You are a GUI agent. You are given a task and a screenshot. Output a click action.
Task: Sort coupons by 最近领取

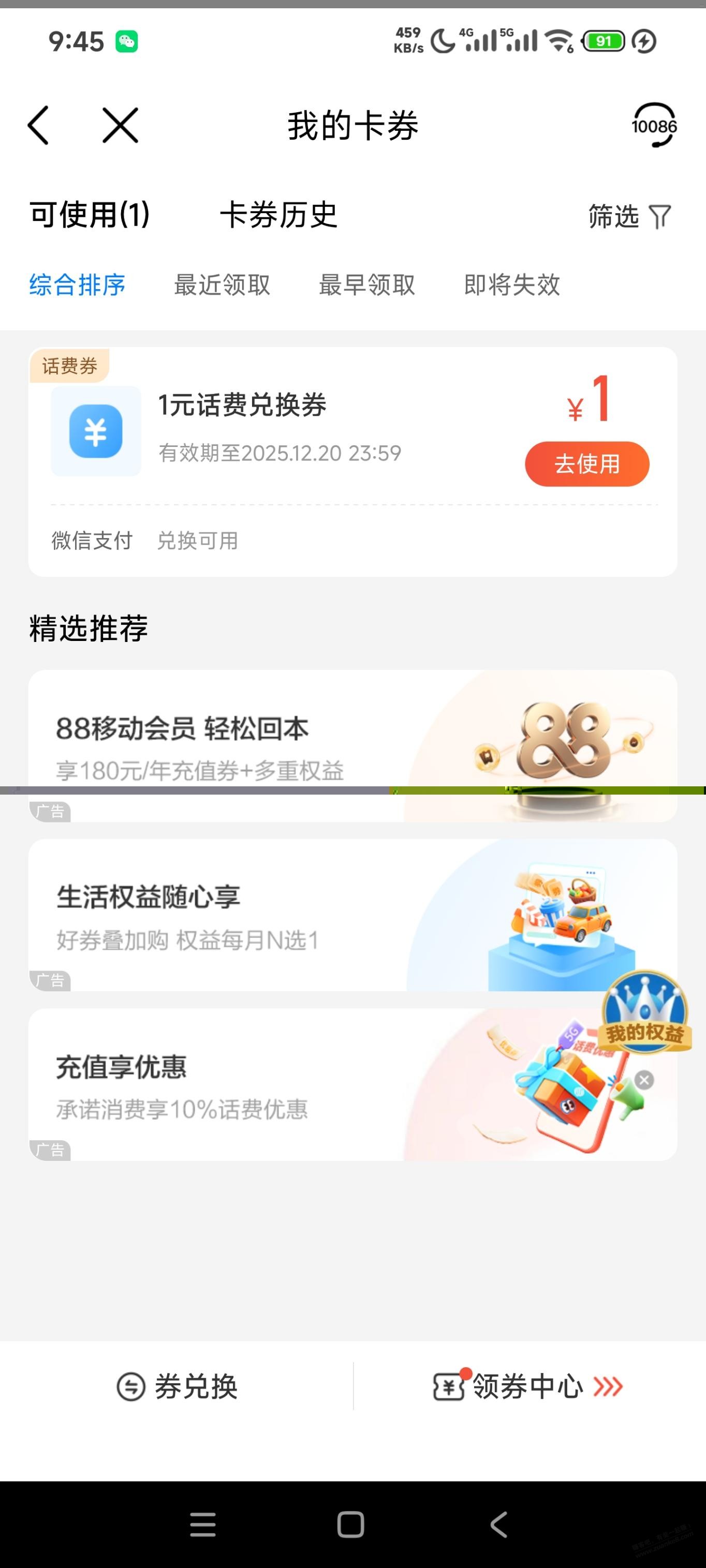click(222, 285)
